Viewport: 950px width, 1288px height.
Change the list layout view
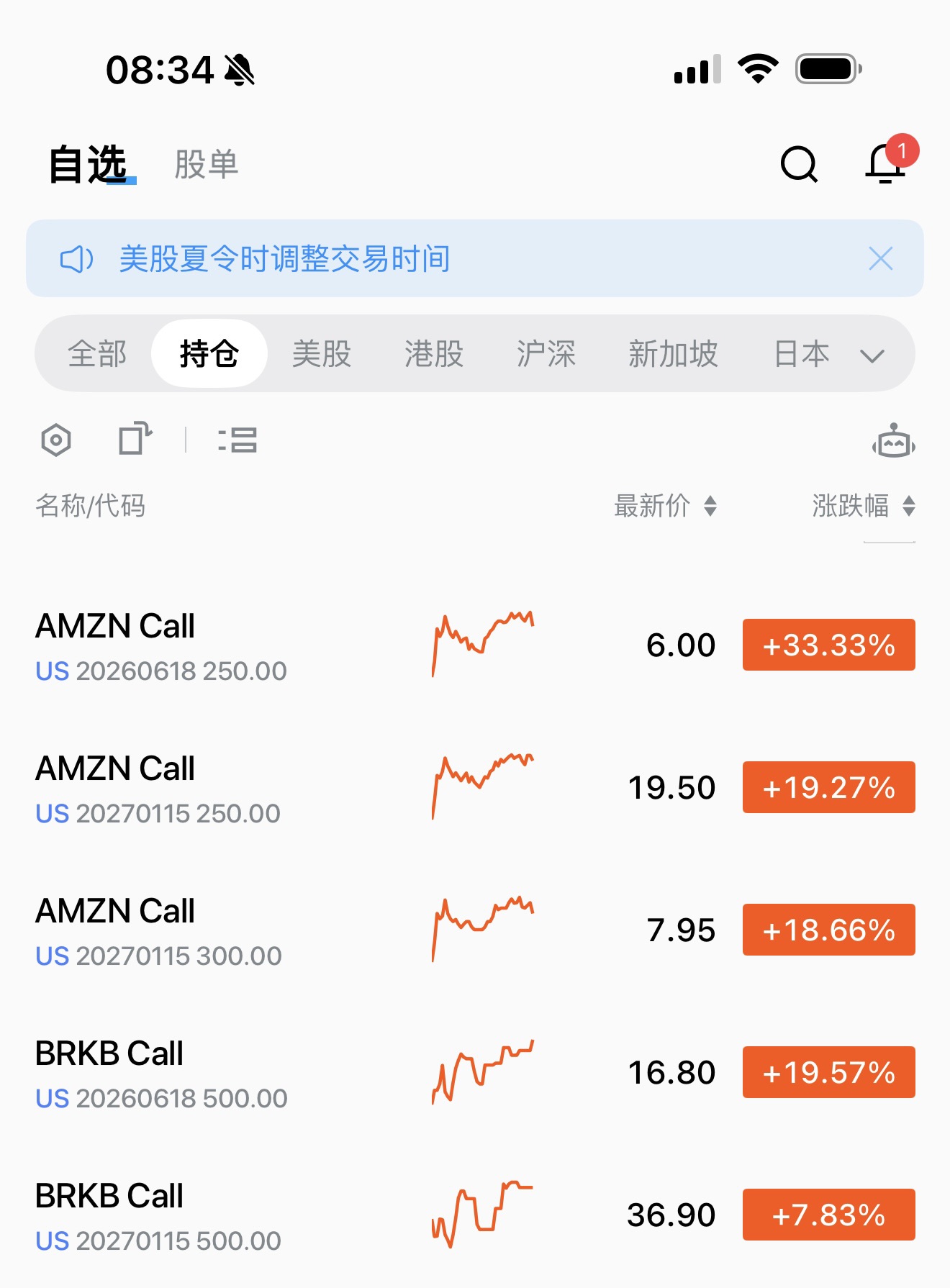[237, 440]
